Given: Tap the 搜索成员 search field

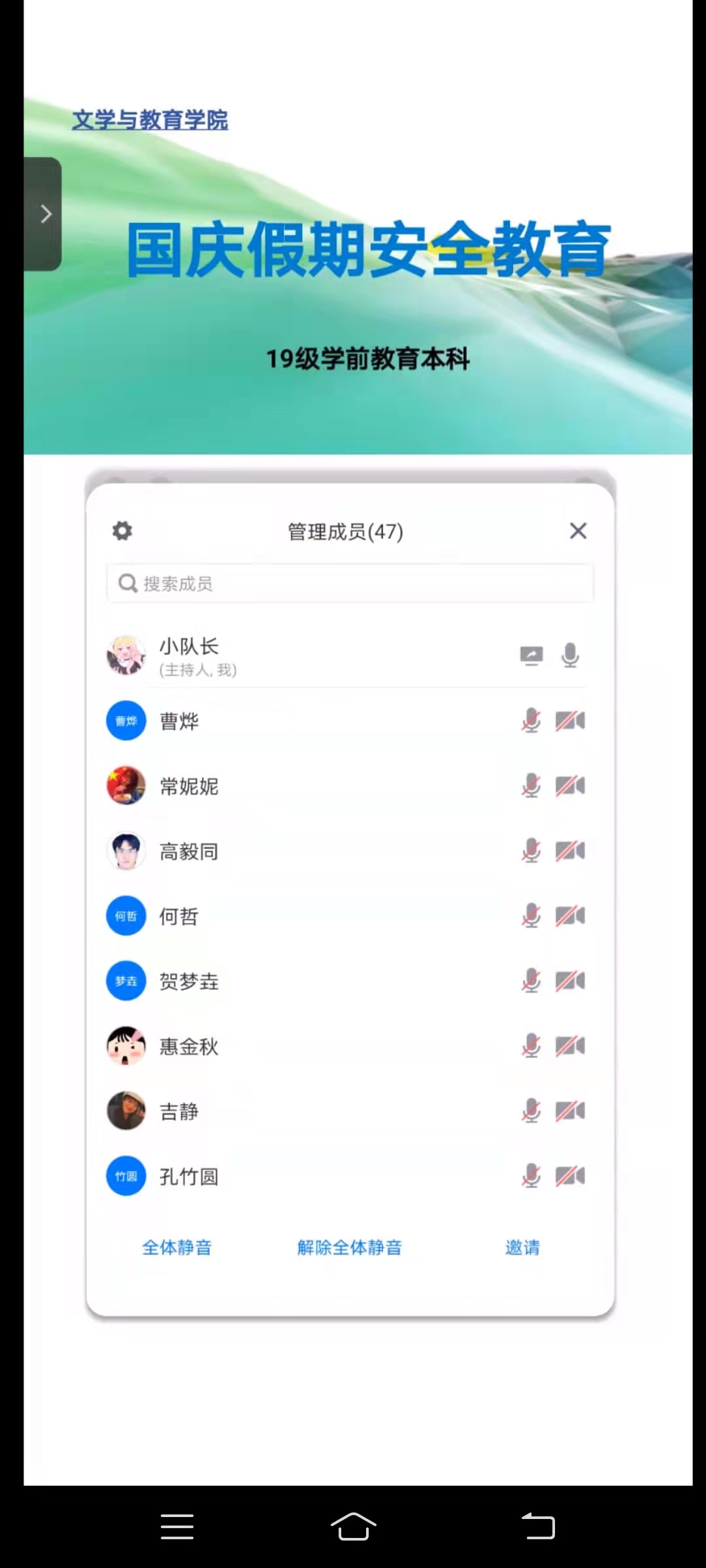Looking at the screenshot, I should click(x=350, y=583).
